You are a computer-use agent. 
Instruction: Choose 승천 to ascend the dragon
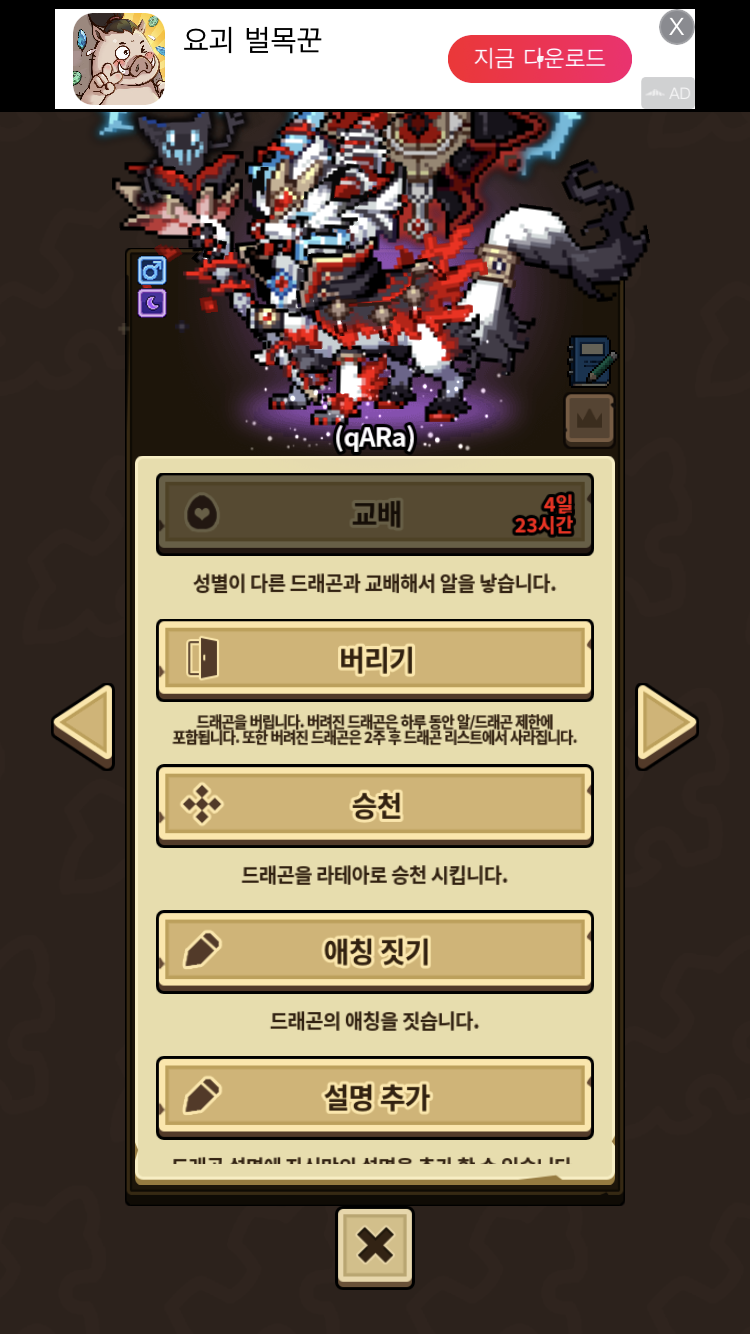375,806
